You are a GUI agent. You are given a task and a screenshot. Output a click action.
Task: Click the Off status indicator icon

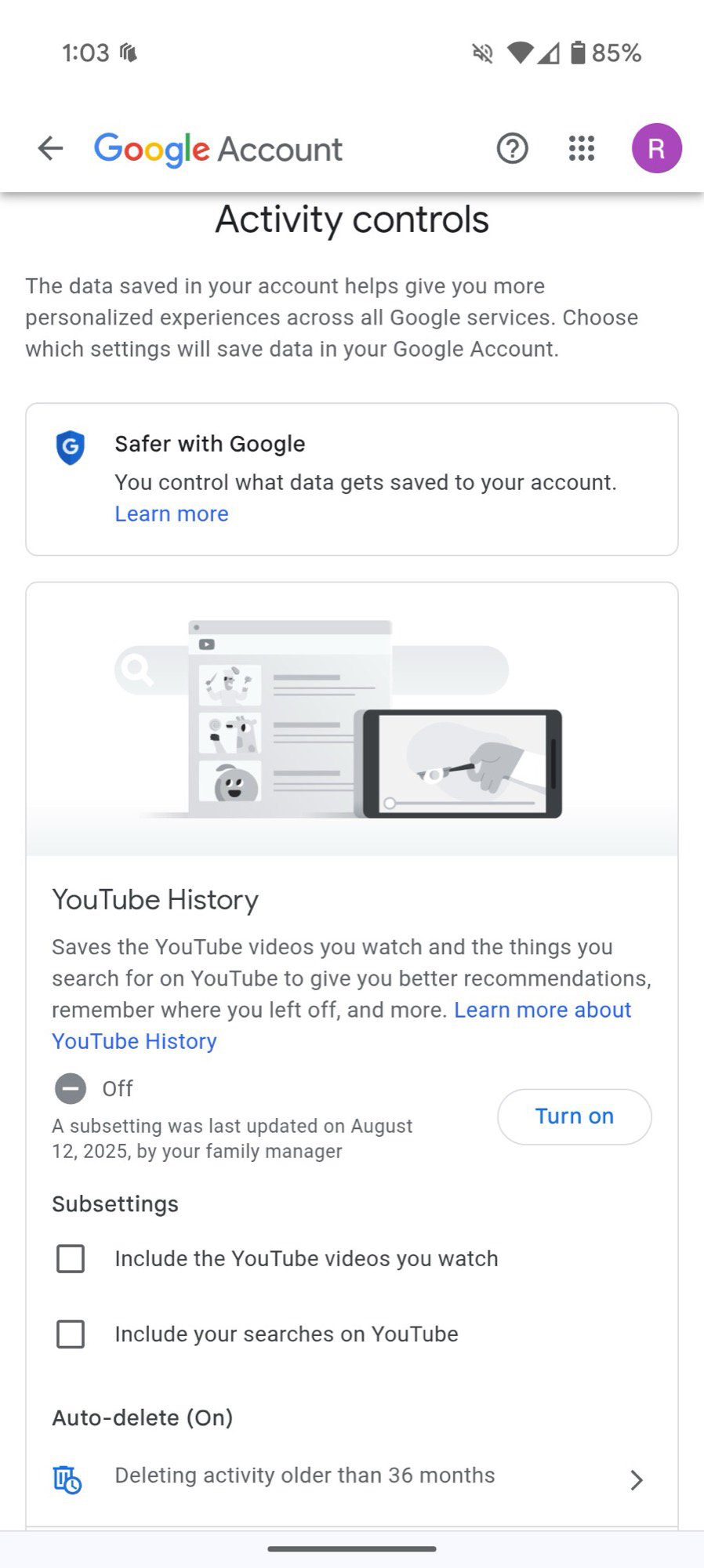click(71, 1089)
